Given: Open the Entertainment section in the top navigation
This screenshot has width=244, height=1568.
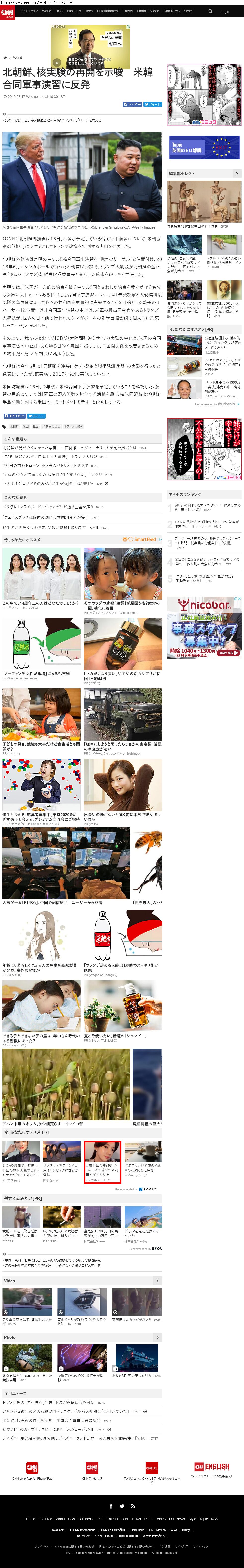Looking at the screenshot, I should click(108, 11).
